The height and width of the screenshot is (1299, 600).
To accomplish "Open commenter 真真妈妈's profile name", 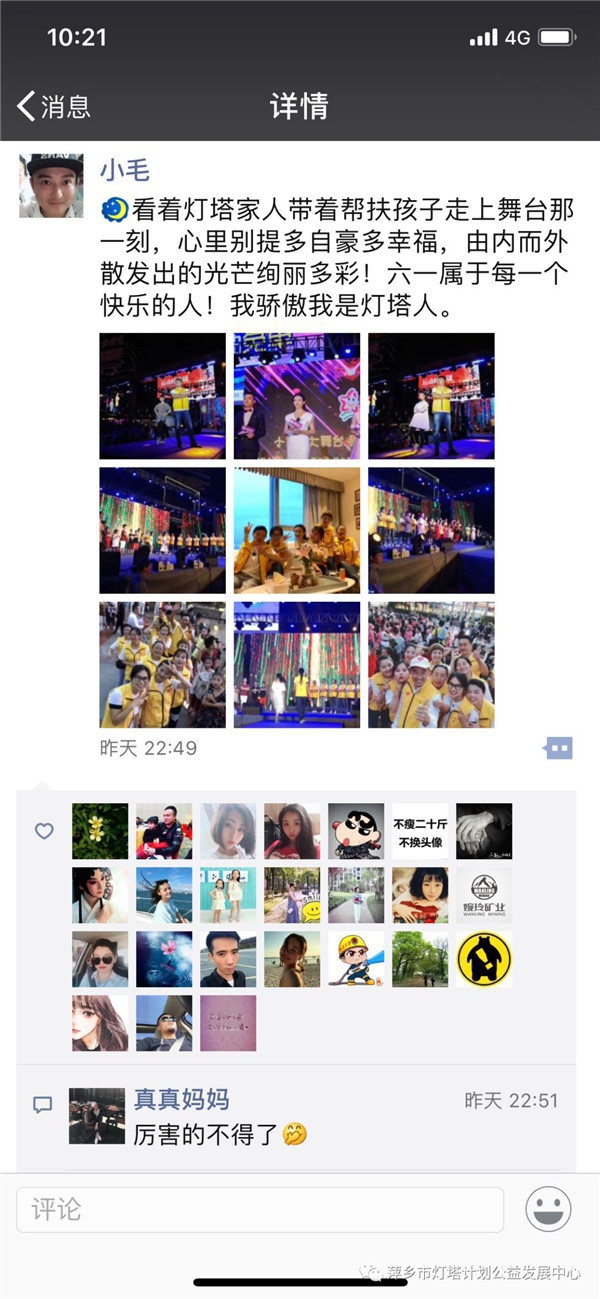I will point(182,1100).
